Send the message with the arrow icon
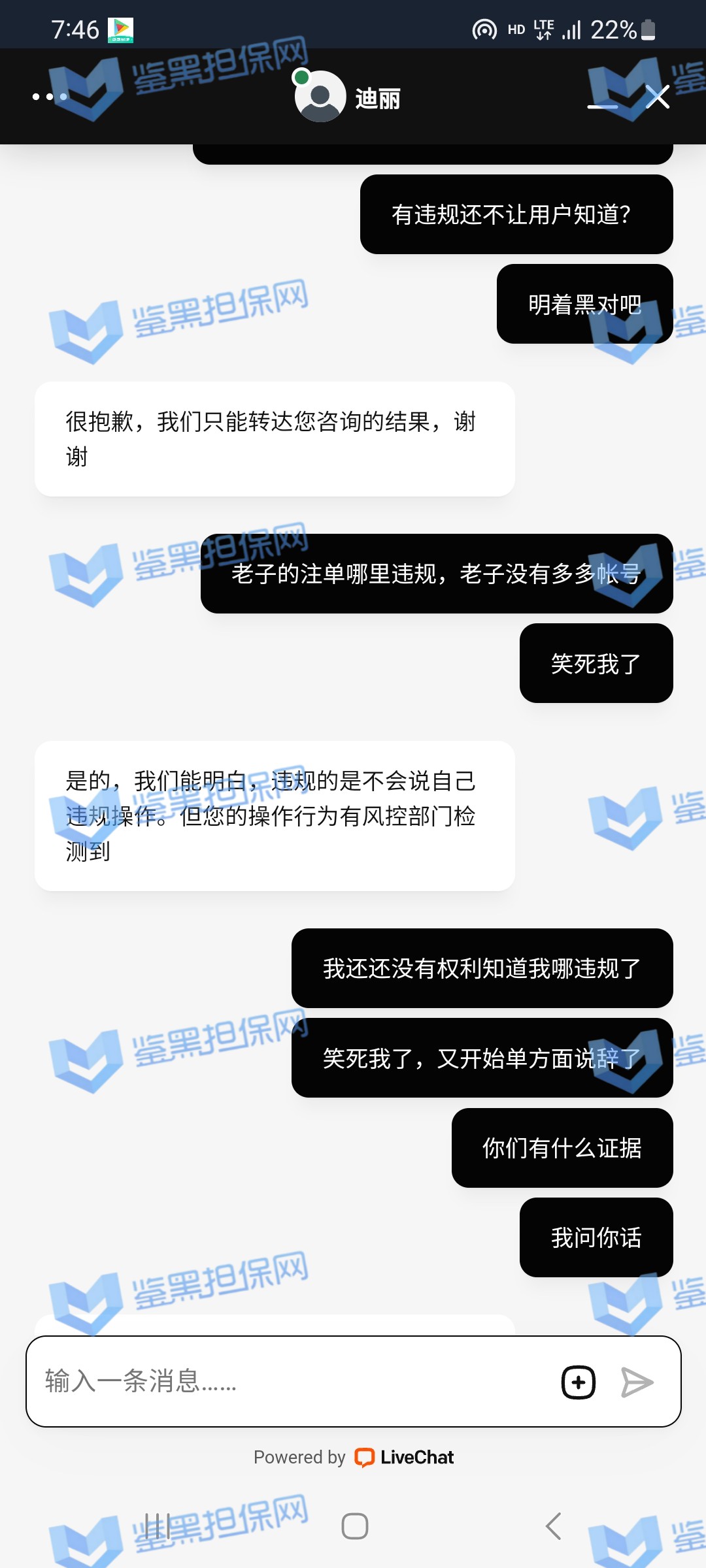Image resolution: width=706 pixels, height=1568 pixels. pos(637,1382)
